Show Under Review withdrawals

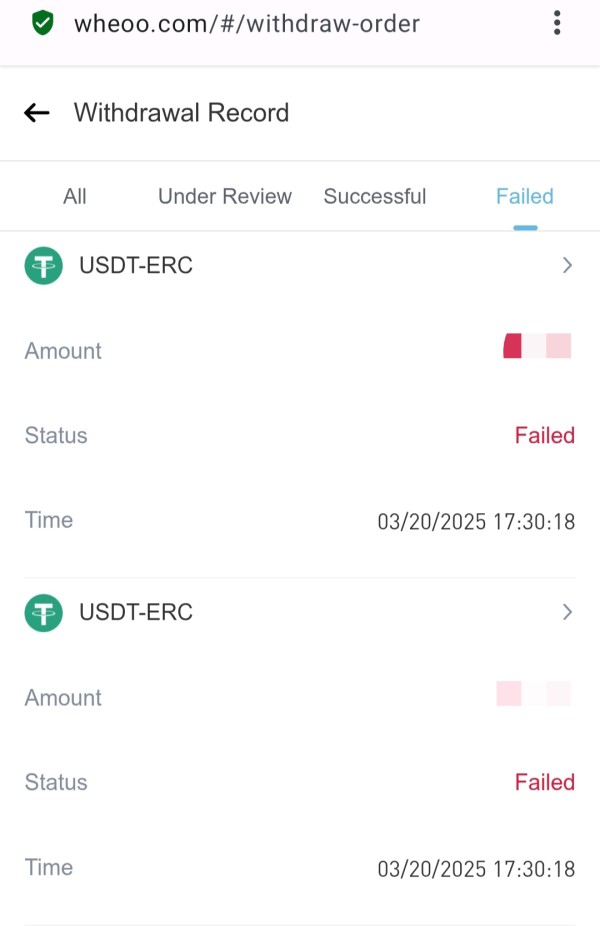click(225, 196)
